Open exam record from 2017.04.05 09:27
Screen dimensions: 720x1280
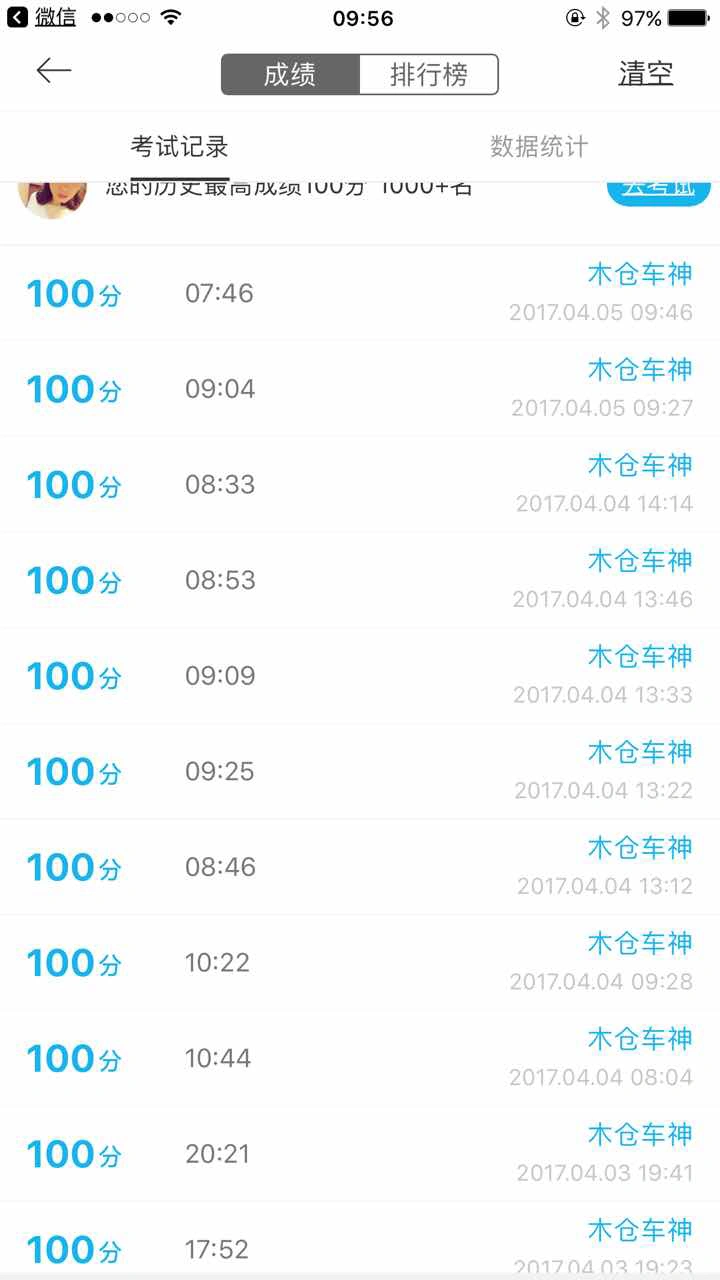(360, 389)
